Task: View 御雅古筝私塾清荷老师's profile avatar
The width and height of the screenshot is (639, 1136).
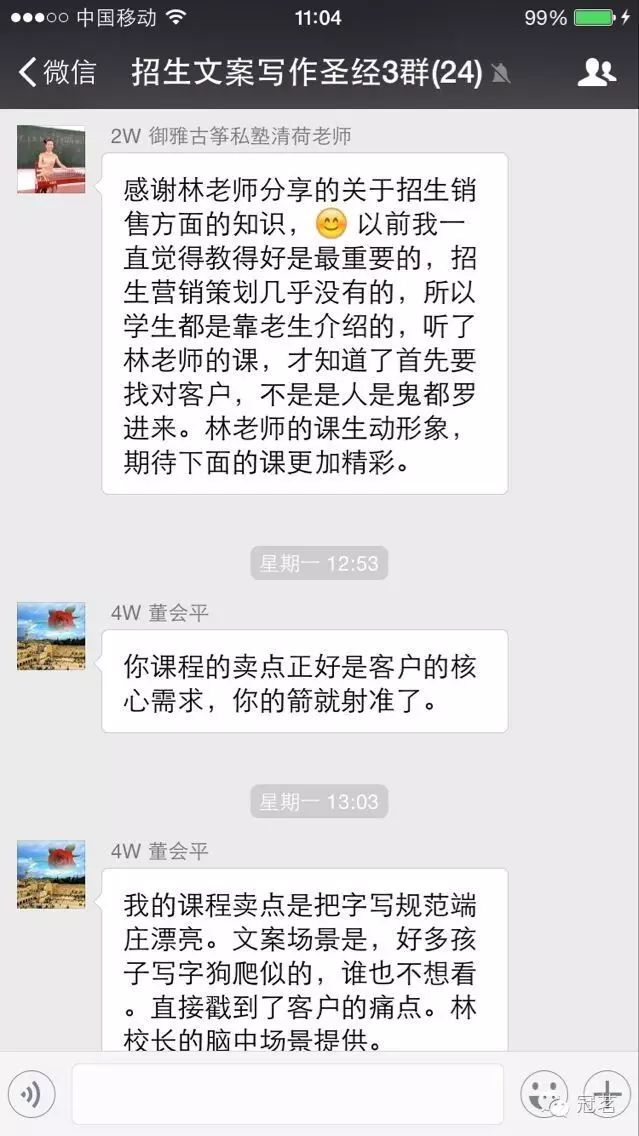Action: click(x=51, y=160)
